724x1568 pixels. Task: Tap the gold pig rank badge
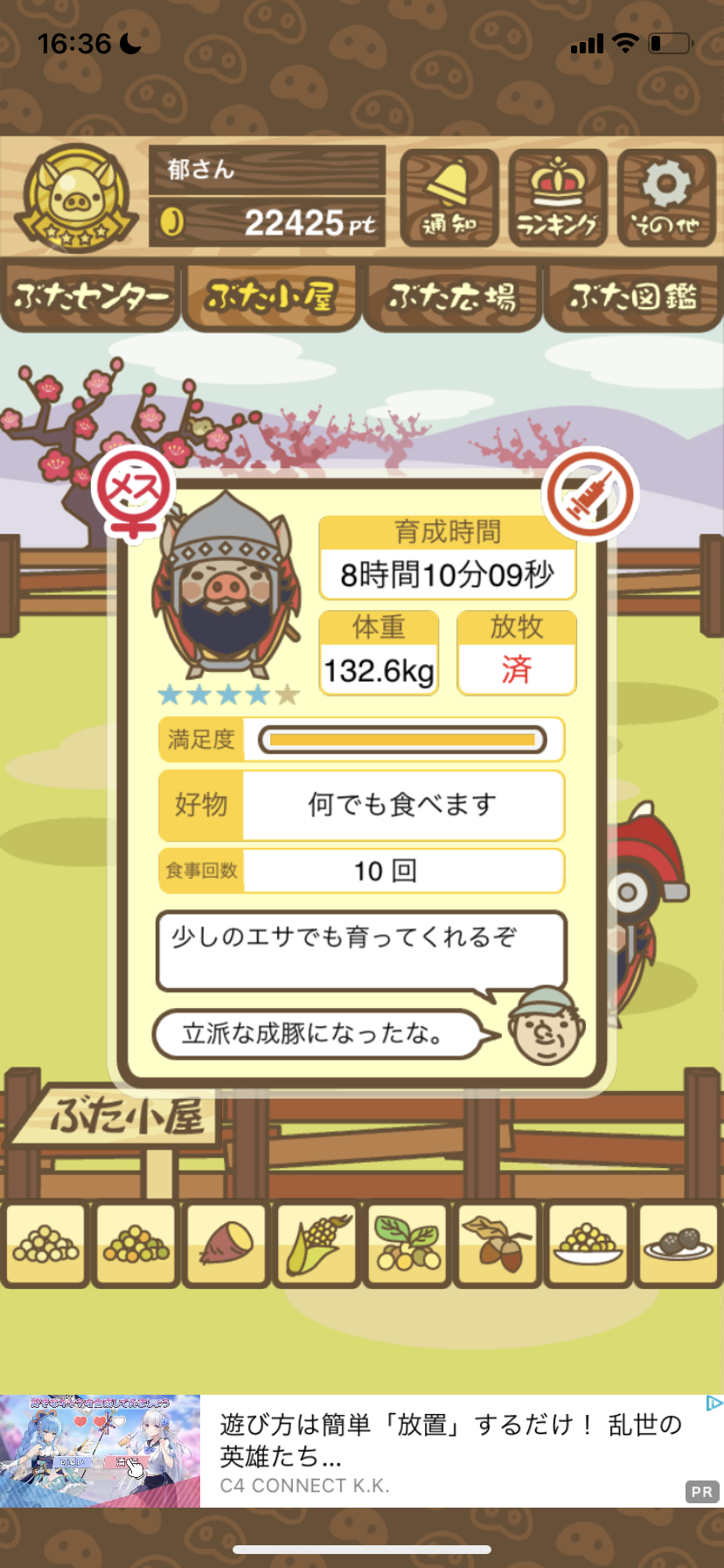click(x=79, y=198)
